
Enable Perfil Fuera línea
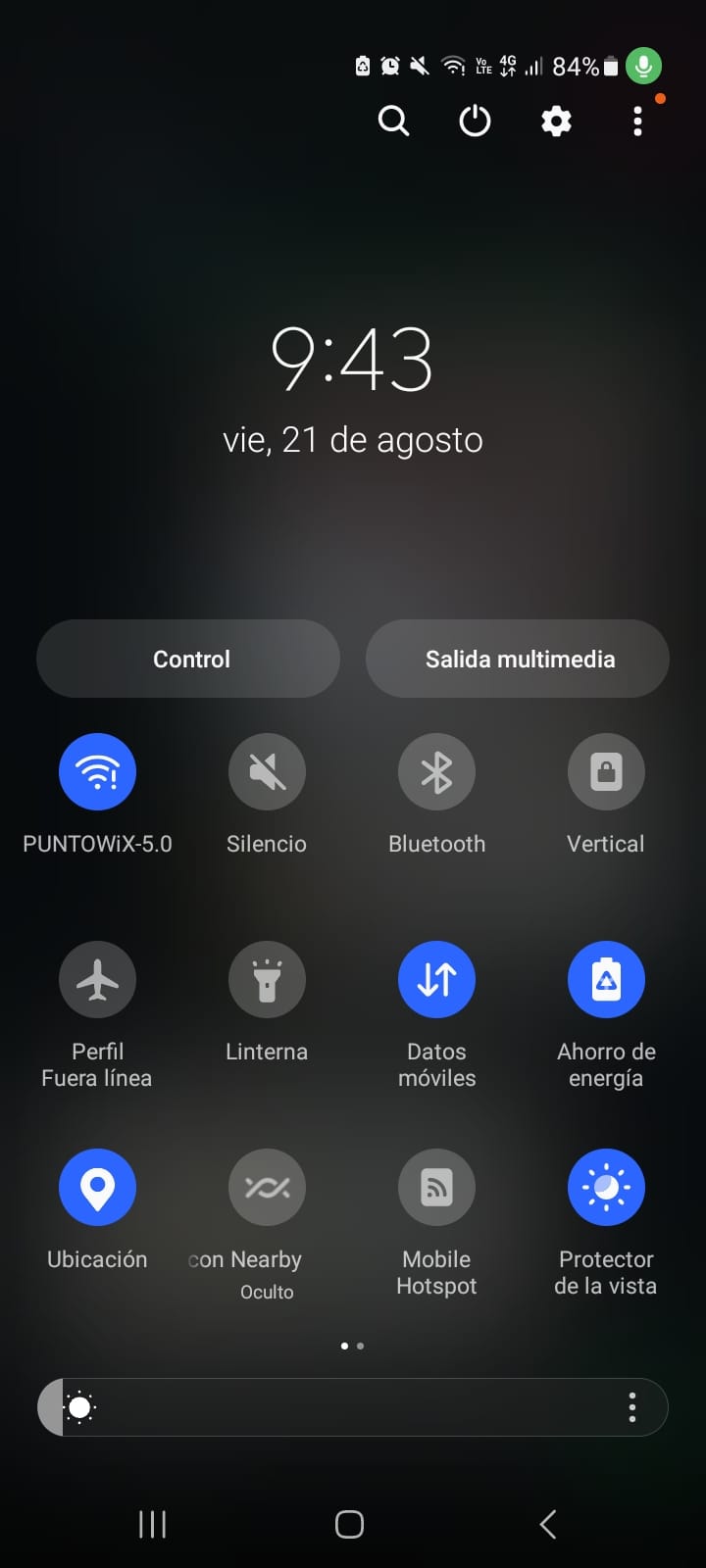97,980
